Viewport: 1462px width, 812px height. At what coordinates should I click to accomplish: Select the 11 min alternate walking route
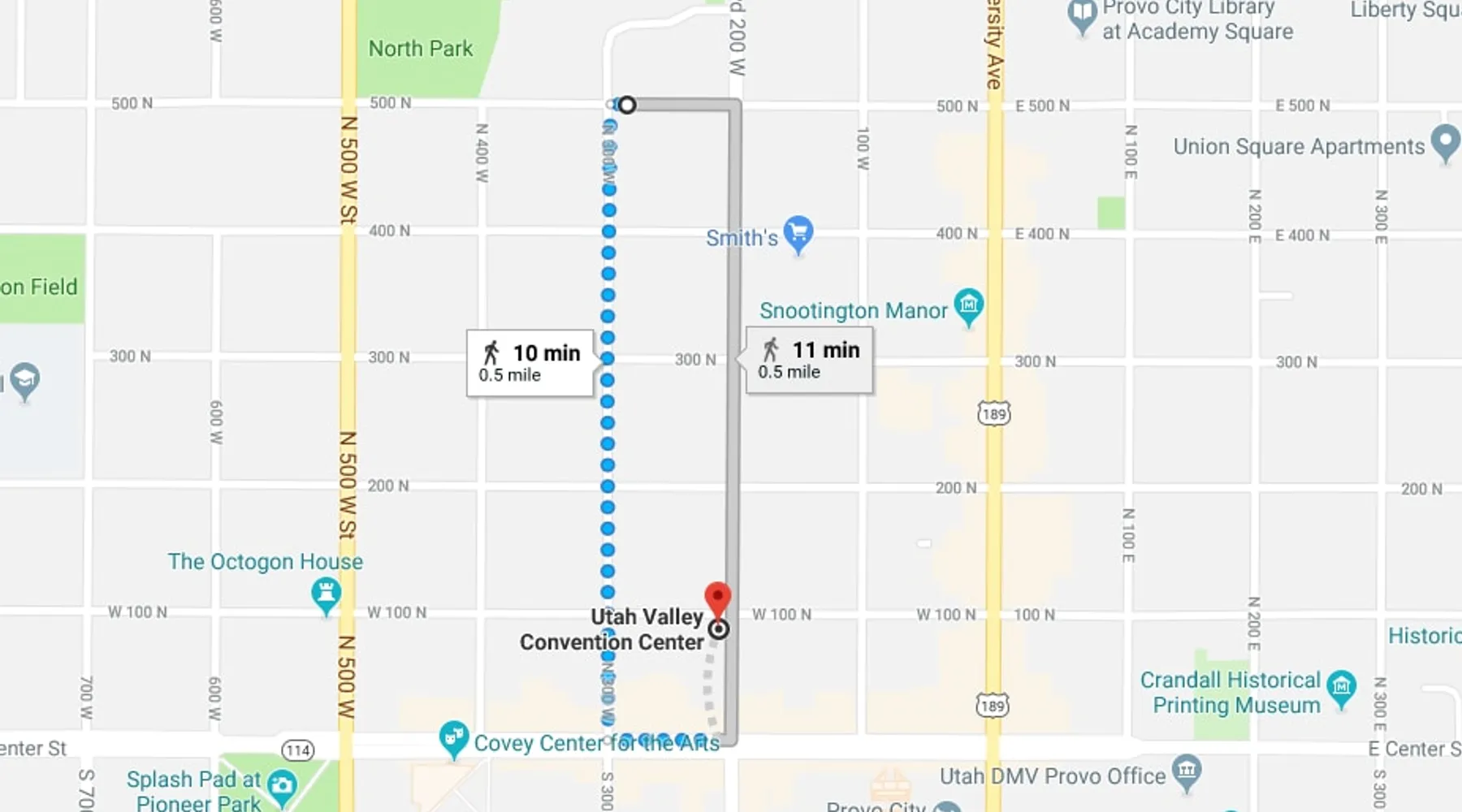coord(809,360)
